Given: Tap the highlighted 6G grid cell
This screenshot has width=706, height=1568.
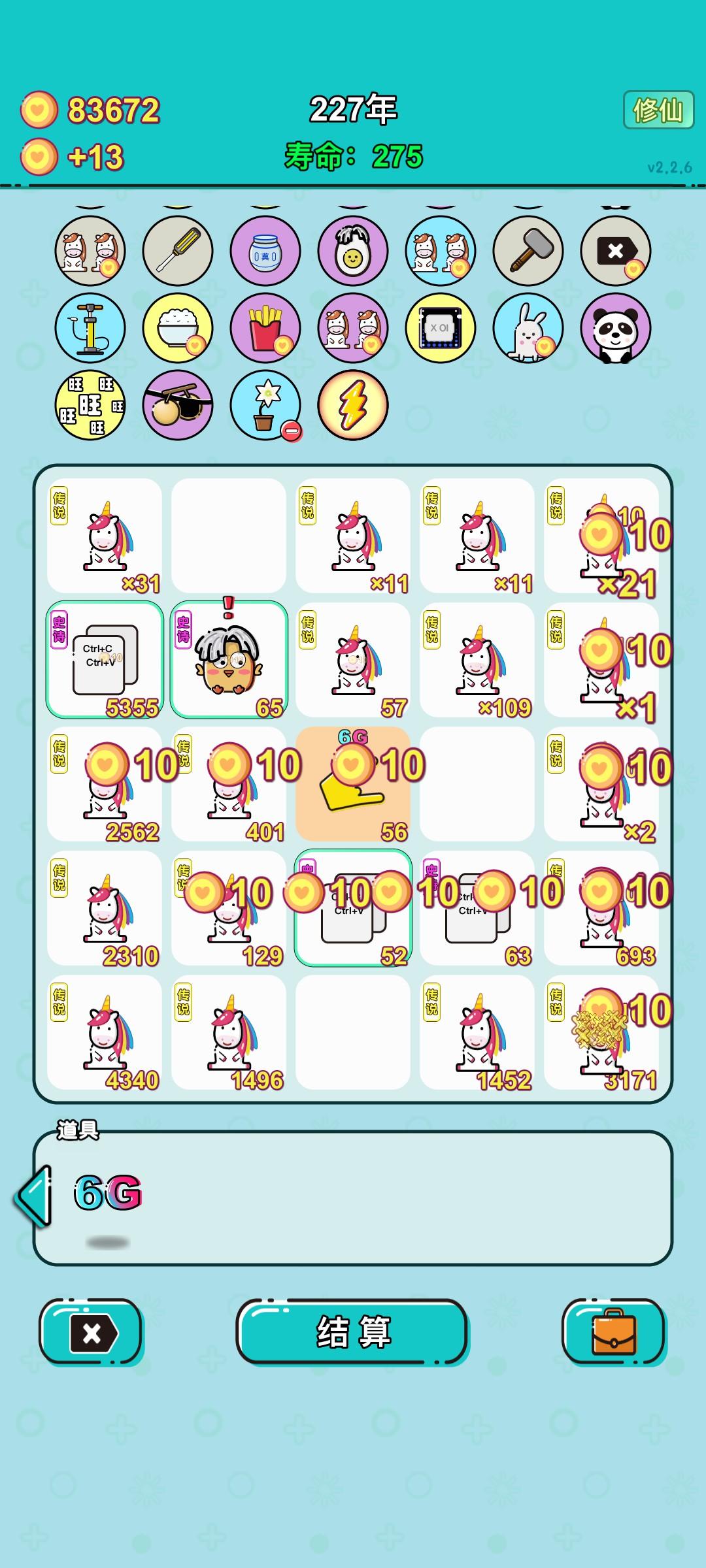Looking at the screenshot, I should [353, 784].
